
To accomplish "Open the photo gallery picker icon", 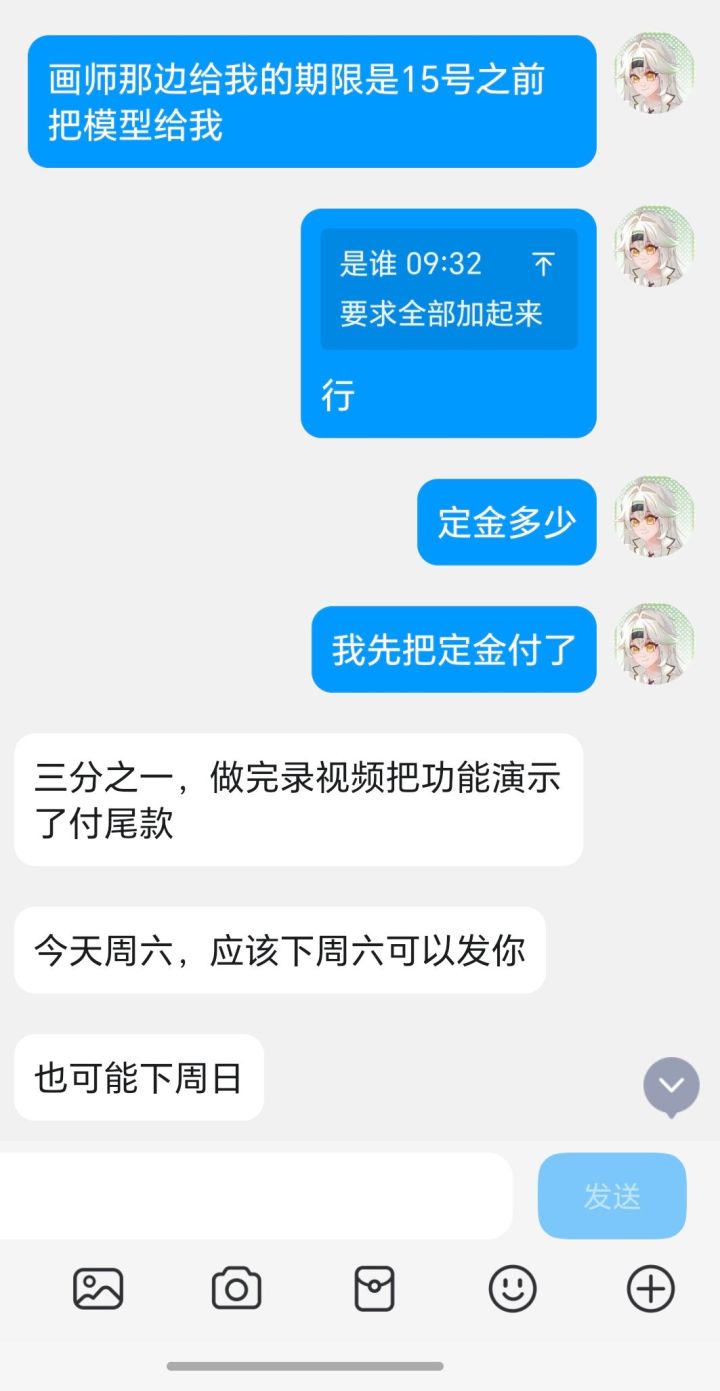I will pyautogui.click(x=95, y=1290).
